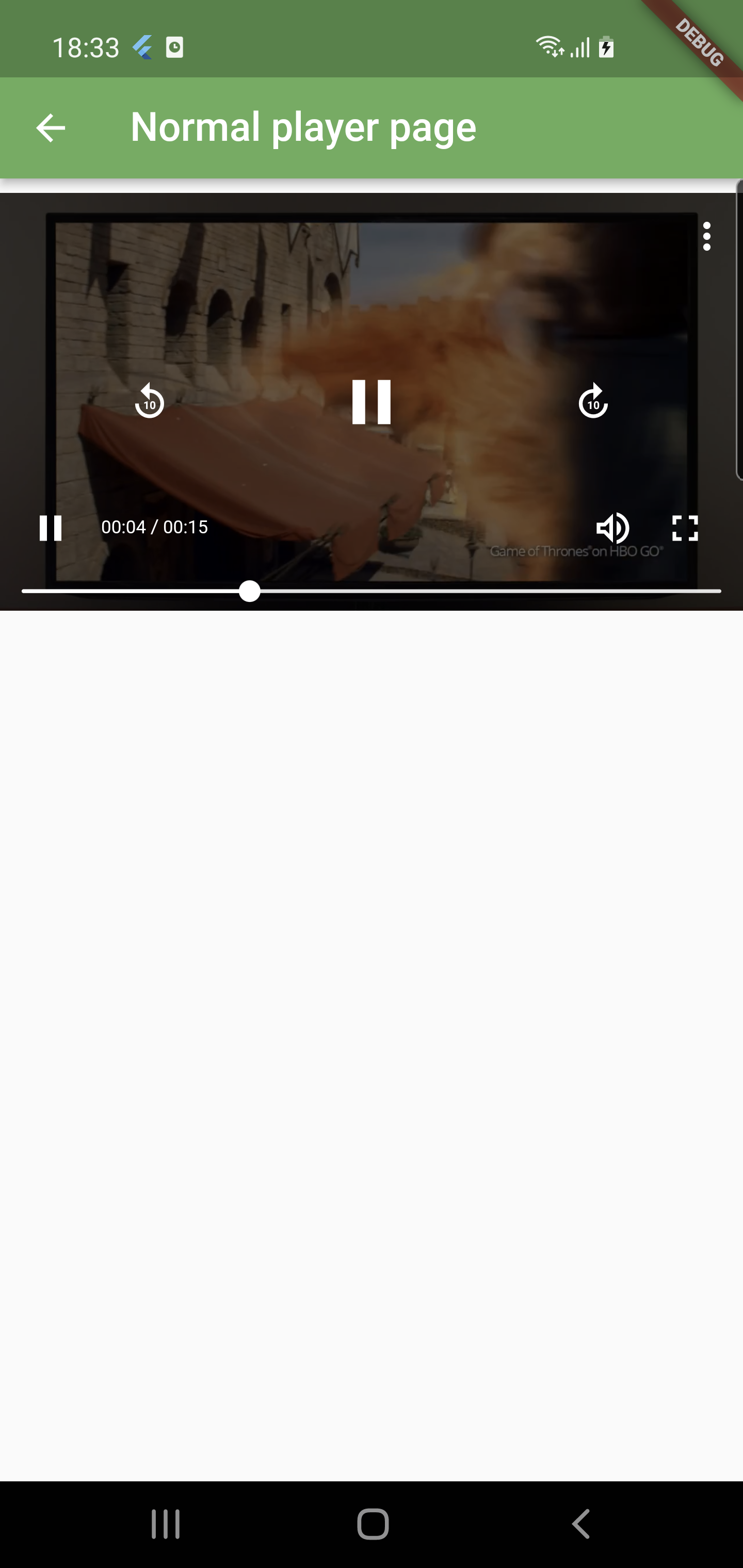Open Android recent apps
The image size is (743, 1568).
[166, 1524]
